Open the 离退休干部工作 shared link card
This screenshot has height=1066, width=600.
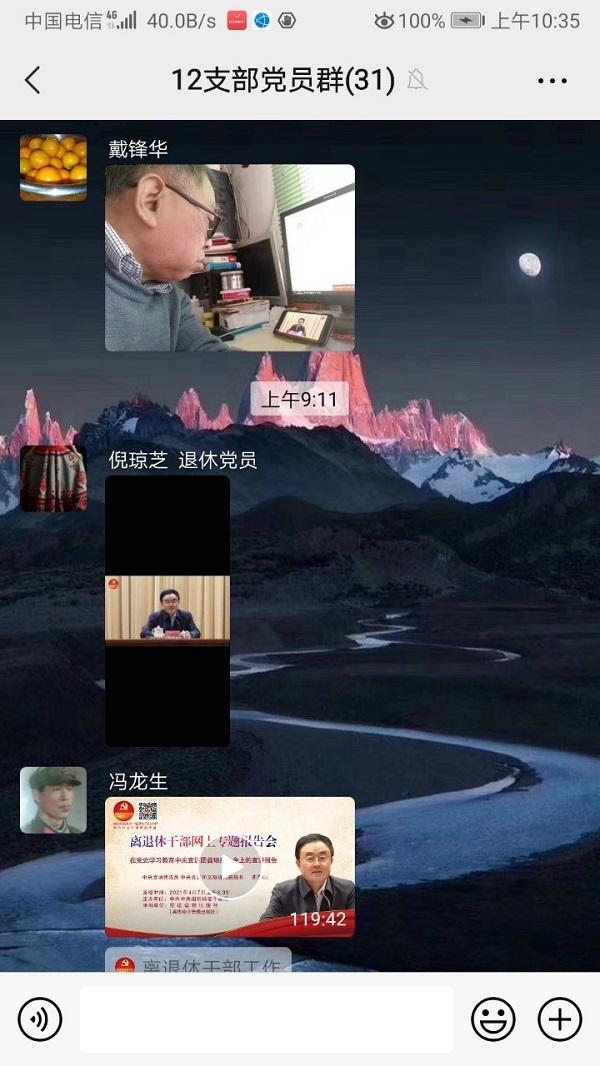198,962
